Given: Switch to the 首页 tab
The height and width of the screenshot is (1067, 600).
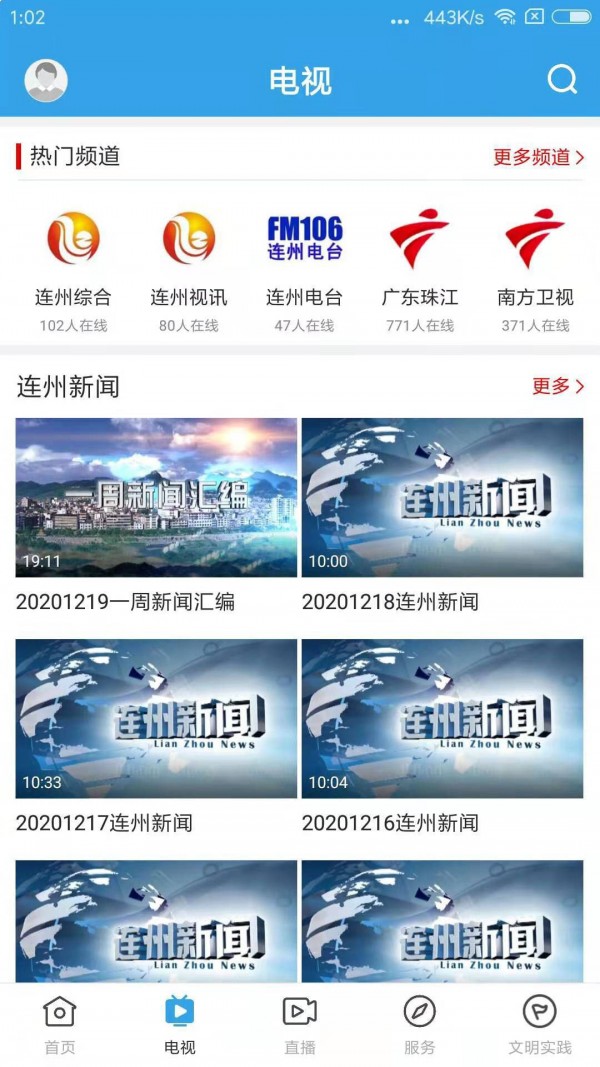Looking at the screenshot, I should pos(60,1025).
